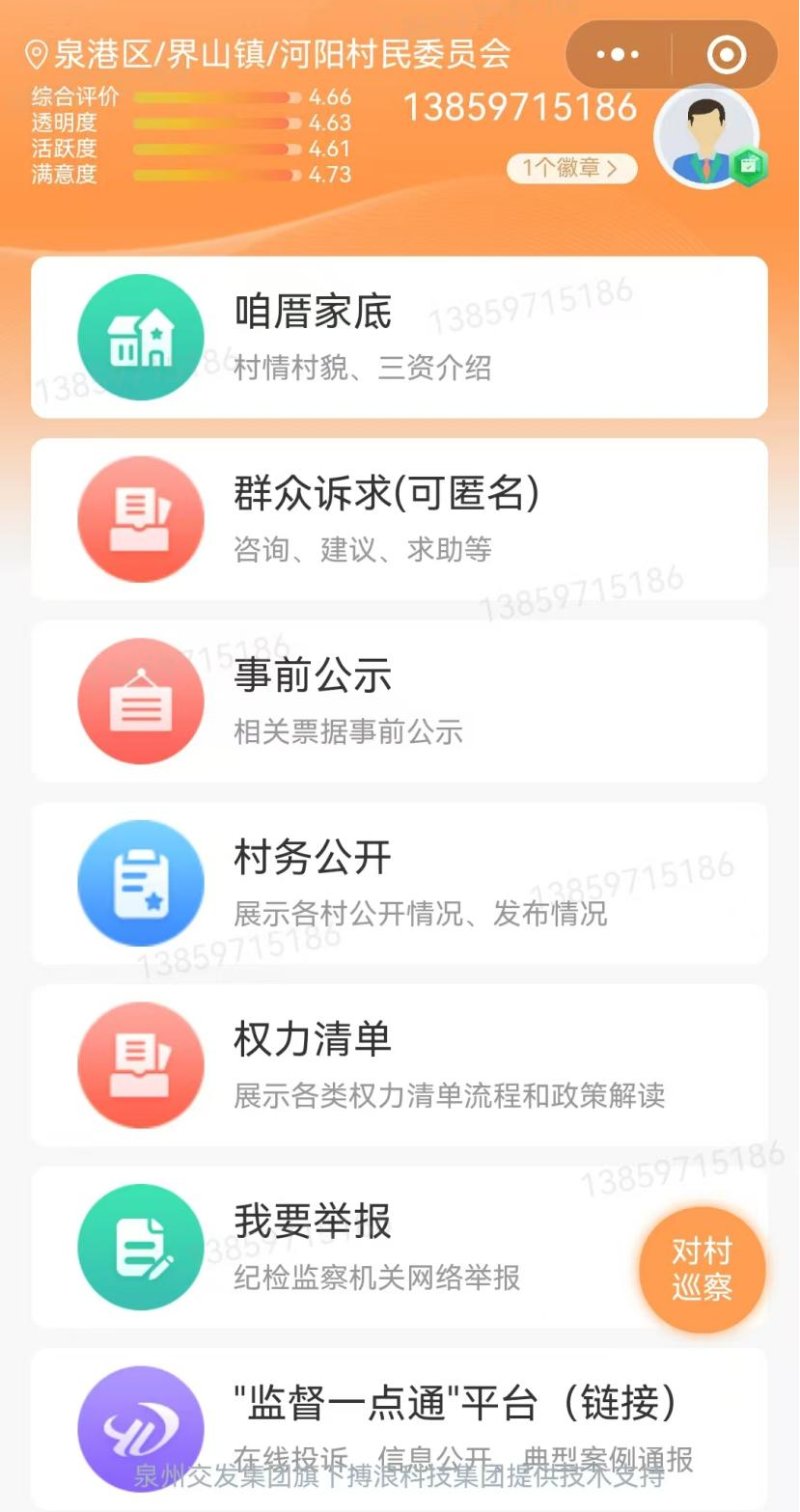Open the 事前公示 section

coord(399,701)
